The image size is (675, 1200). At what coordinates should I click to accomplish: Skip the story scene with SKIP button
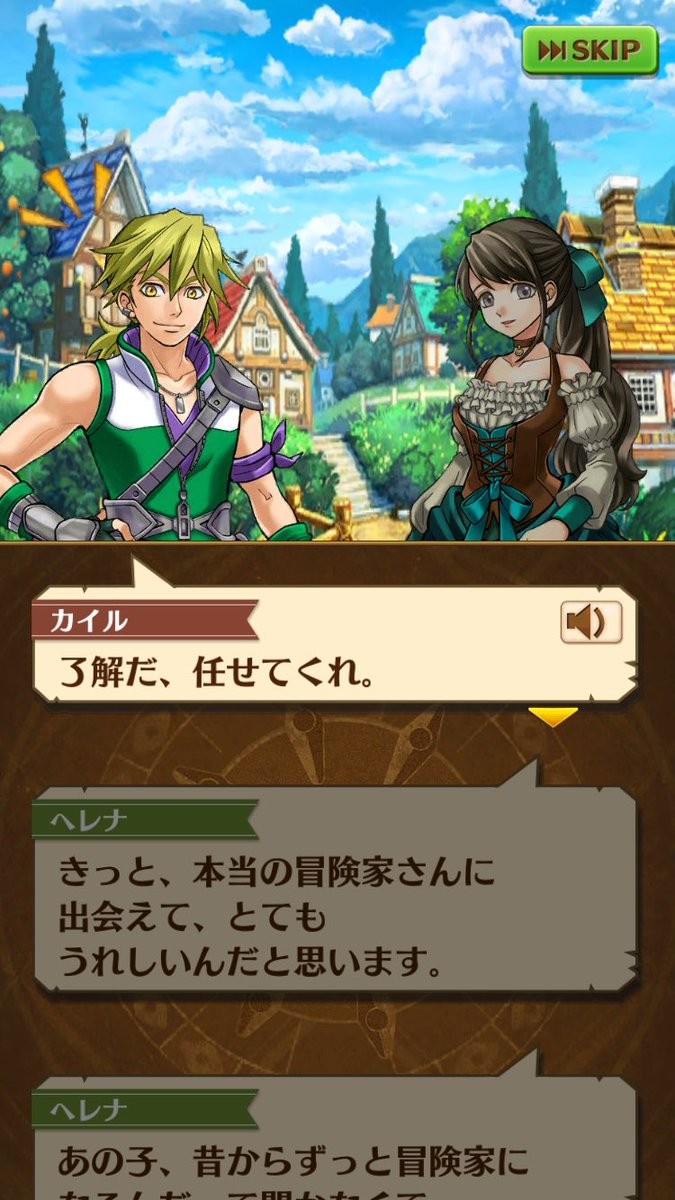589,50
